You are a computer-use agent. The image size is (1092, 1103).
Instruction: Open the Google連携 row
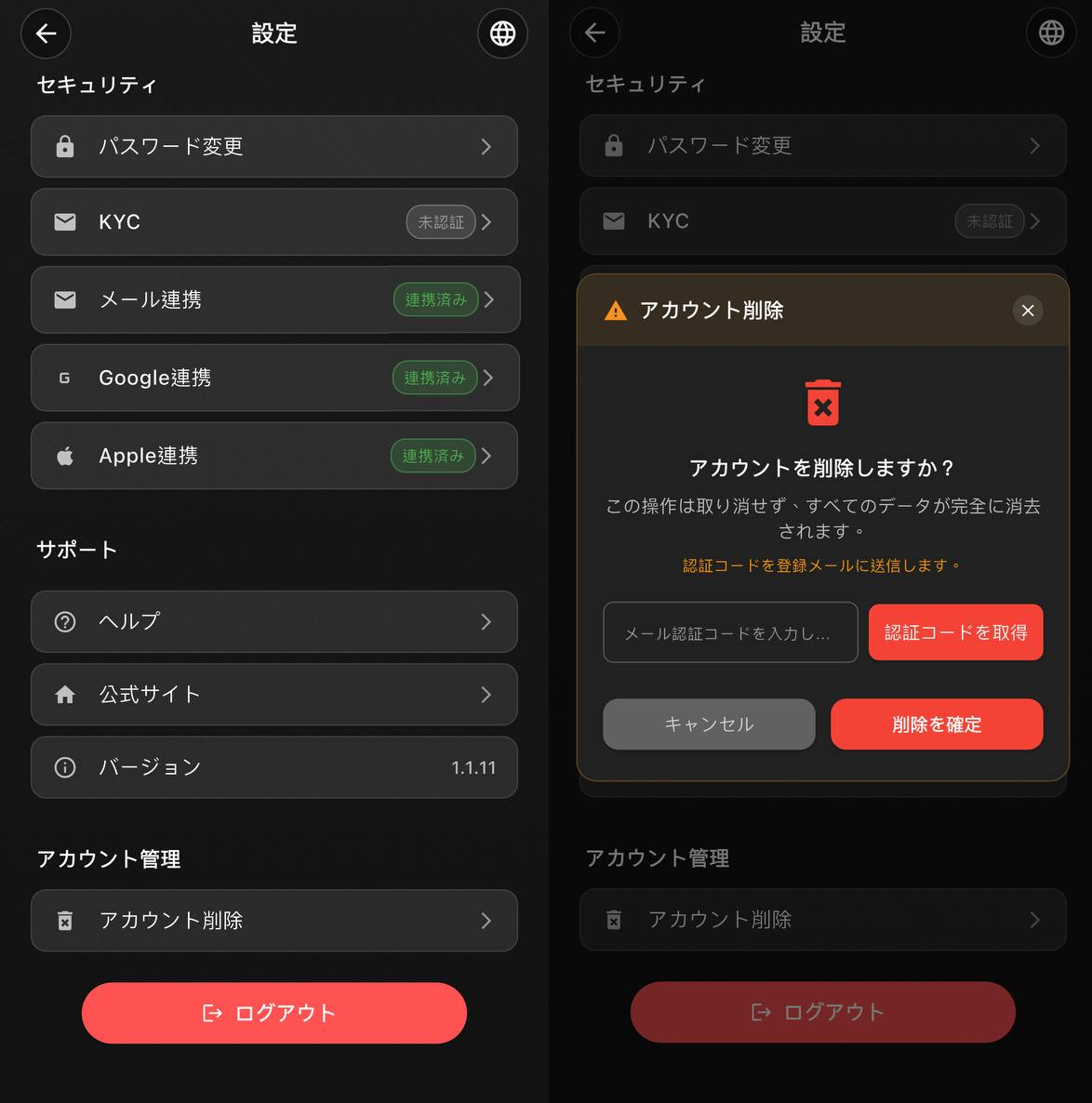tap(273, 378)
